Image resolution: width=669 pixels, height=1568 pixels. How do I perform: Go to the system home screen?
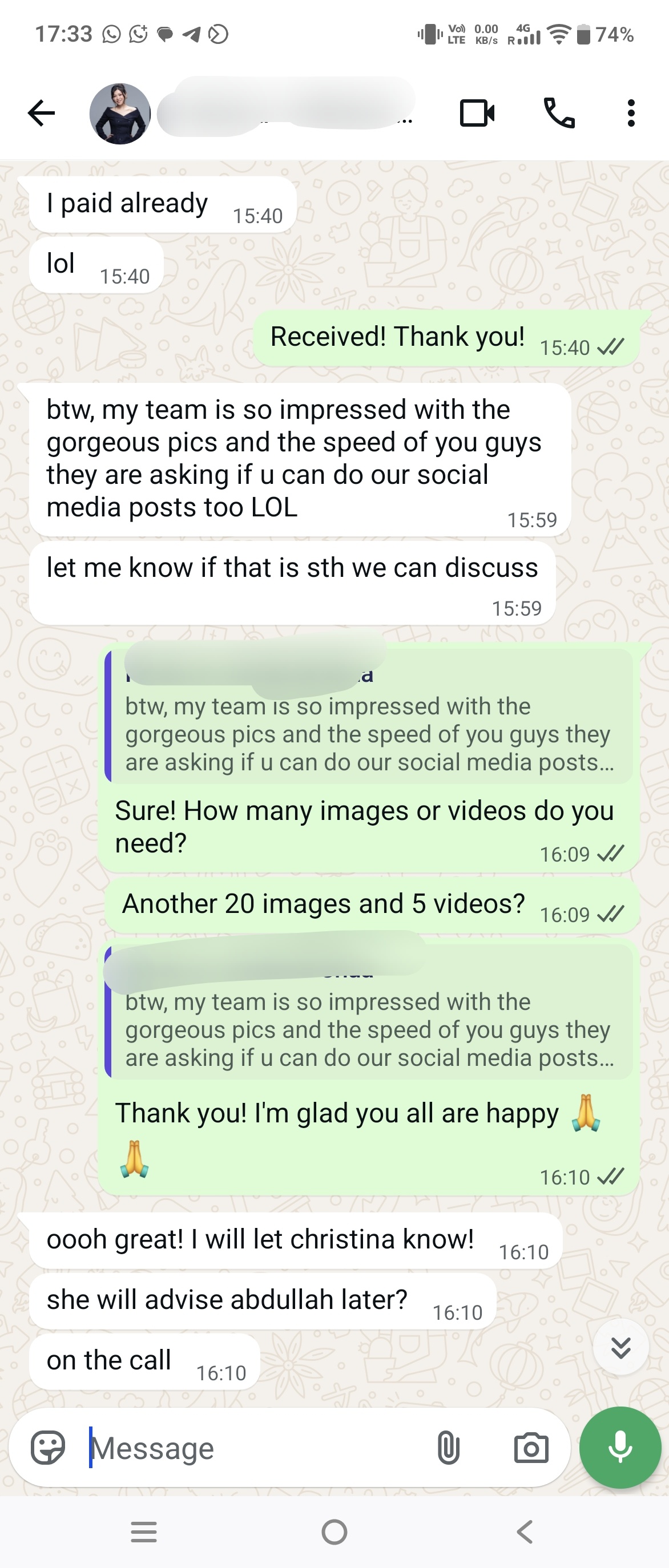[334, 1532]
